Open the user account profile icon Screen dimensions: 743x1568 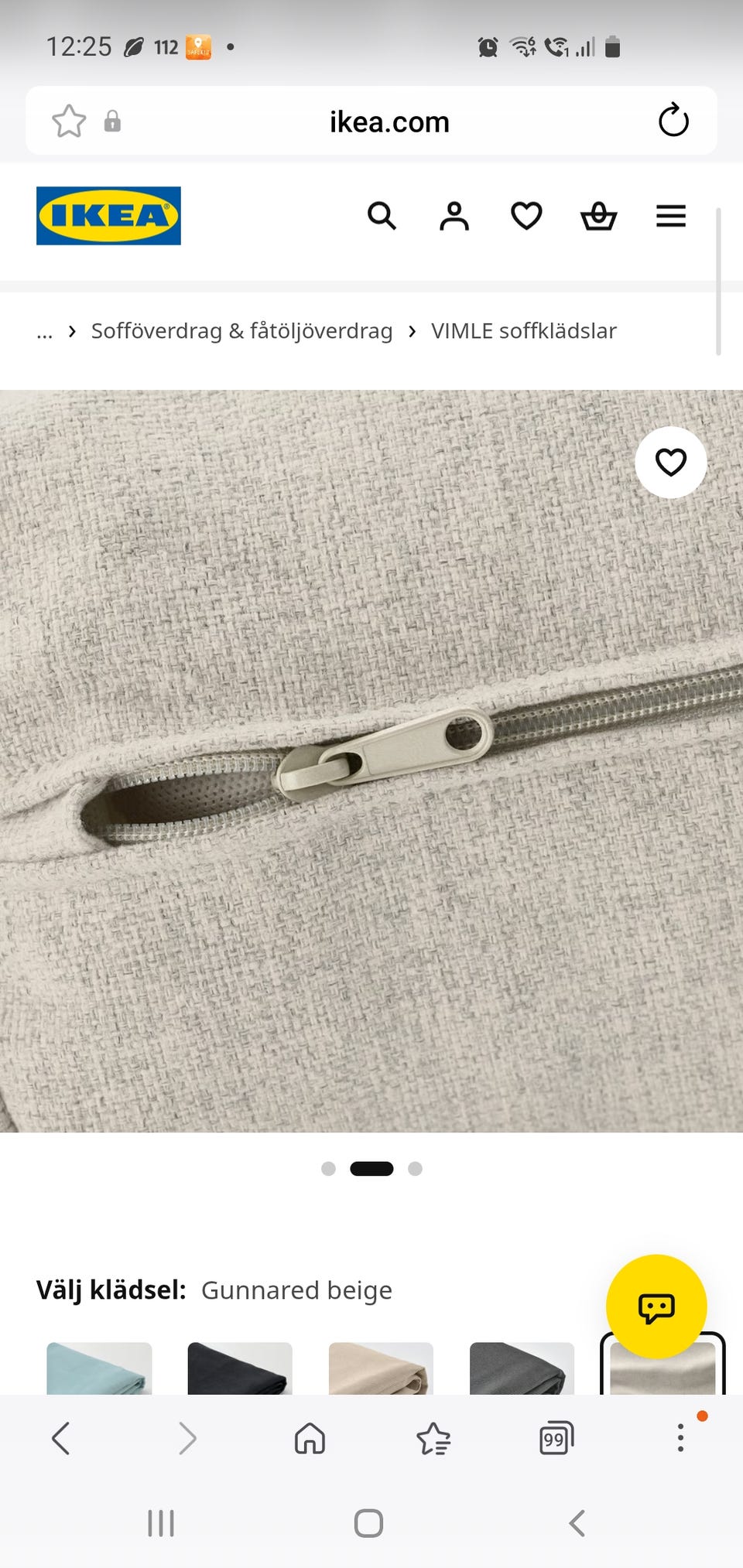coord(454,216)
